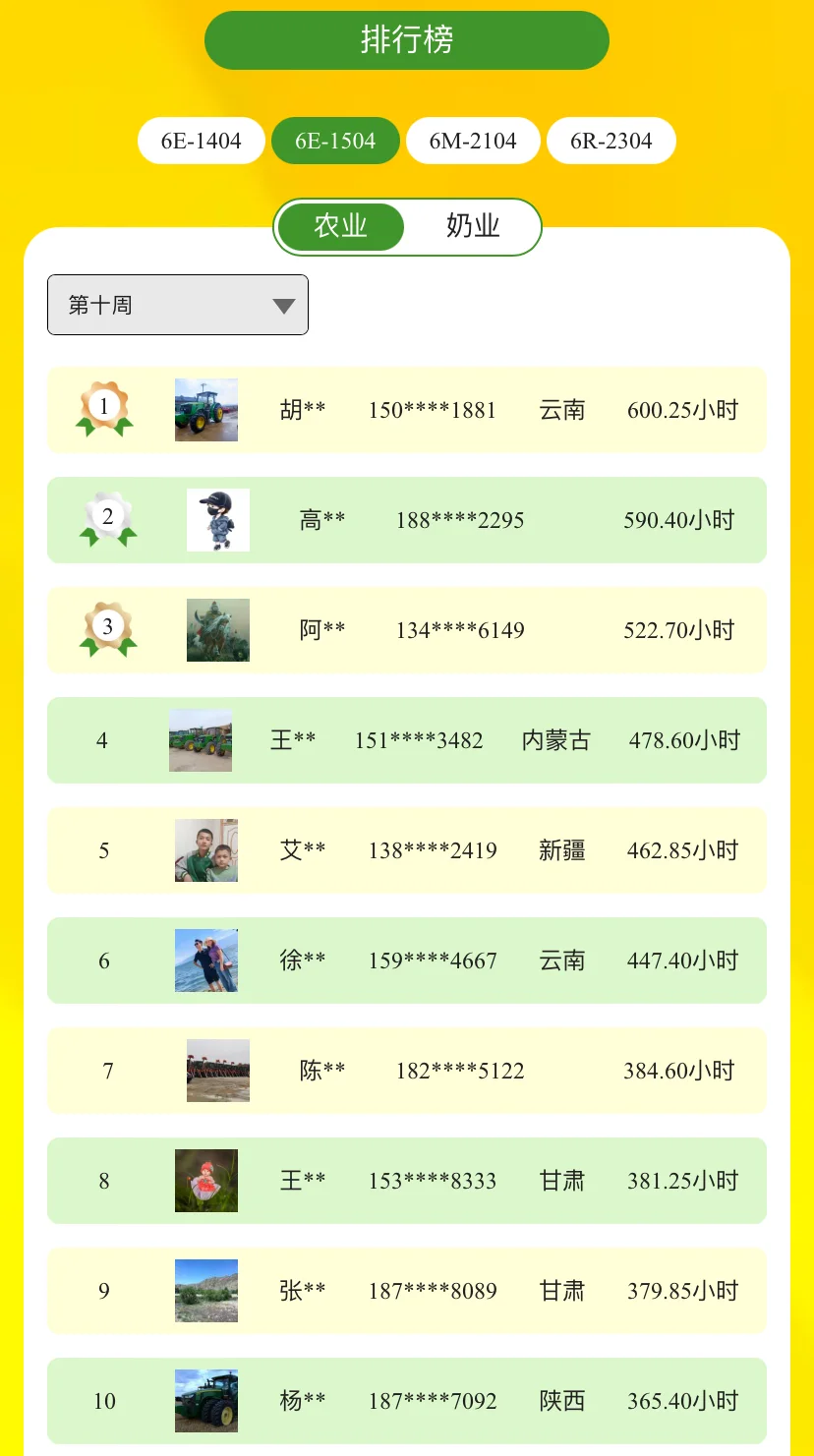The width and height of the screenshot is (814, 1456).
Task: Select the 6E-1504 model chip
Action: click(x=335, y=141)
